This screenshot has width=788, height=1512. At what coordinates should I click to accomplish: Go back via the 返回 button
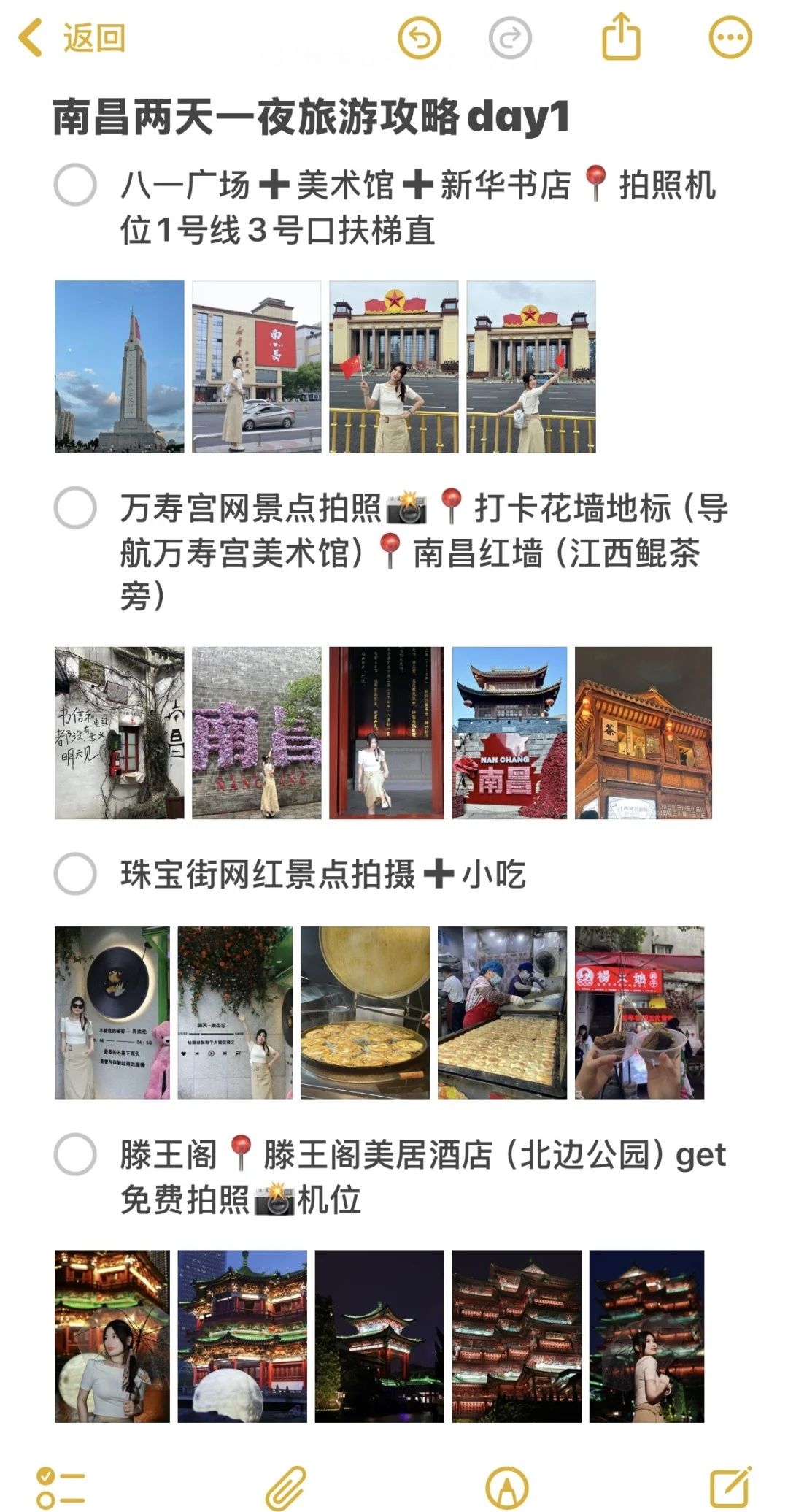[x=73, y=38]
